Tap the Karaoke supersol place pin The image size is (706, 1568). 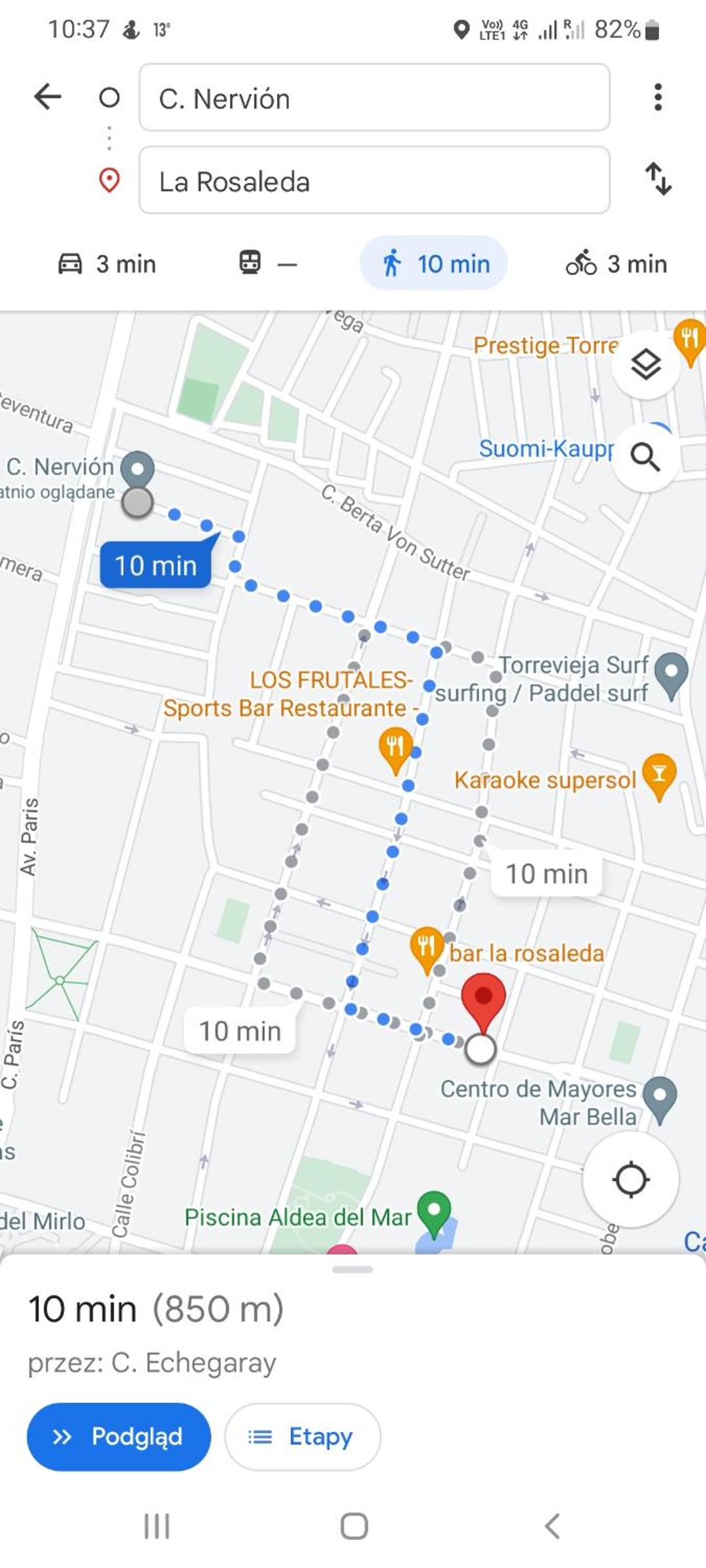click(659, 777)
